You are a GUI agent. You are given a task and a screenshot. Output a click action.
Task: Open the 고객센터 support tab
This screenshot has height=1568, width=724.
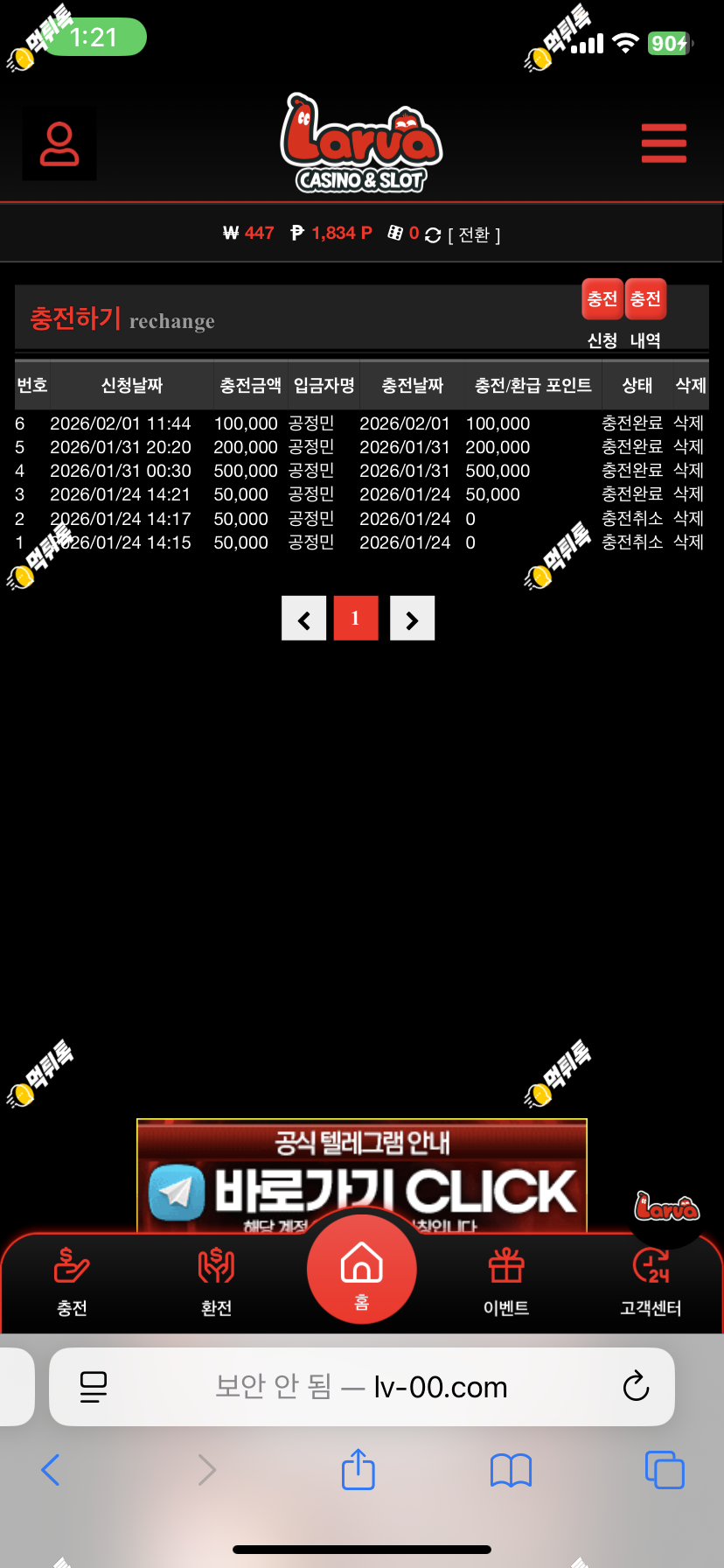pyautogui.click(x=651, y=1283)
